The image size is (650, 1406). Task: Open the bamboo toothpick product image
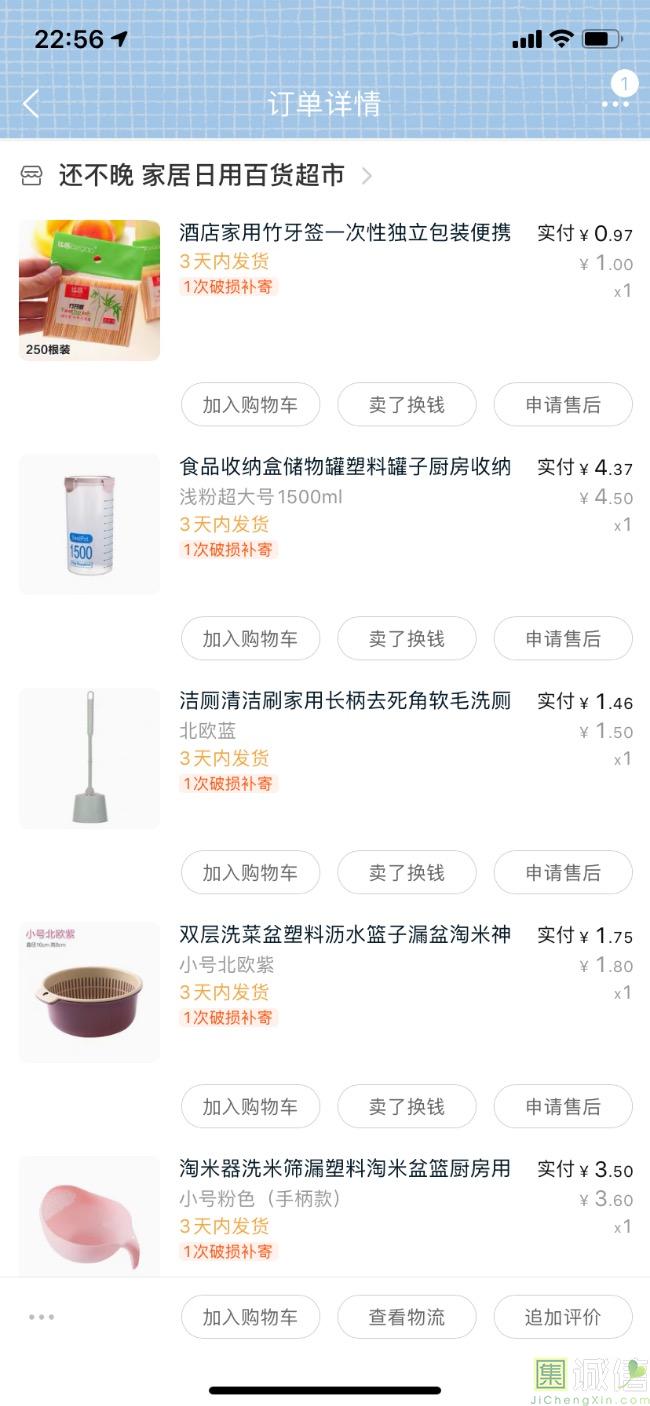89,290
